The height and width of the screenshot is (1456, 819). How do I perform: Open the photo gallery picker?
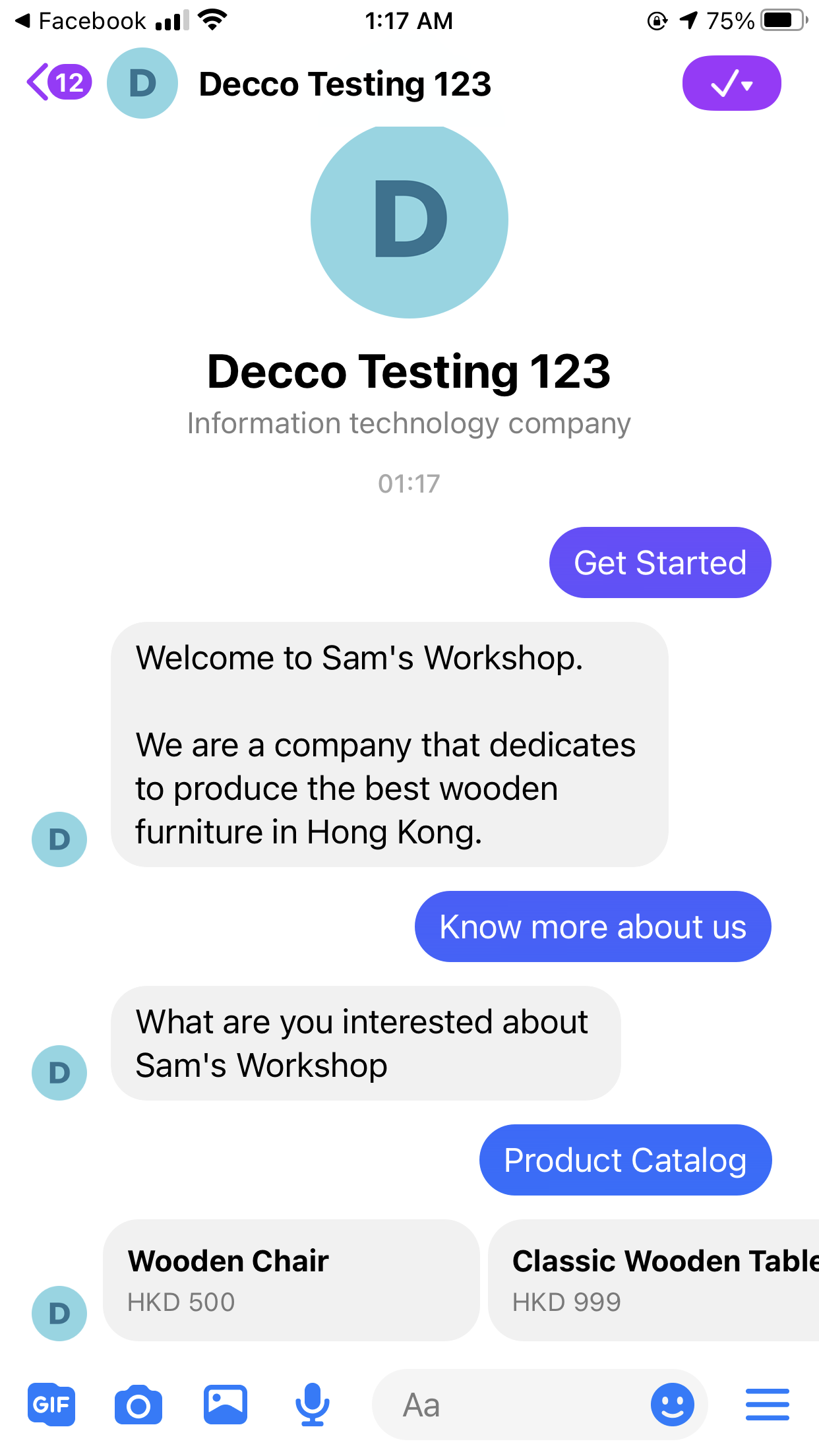coord(225,1405)
